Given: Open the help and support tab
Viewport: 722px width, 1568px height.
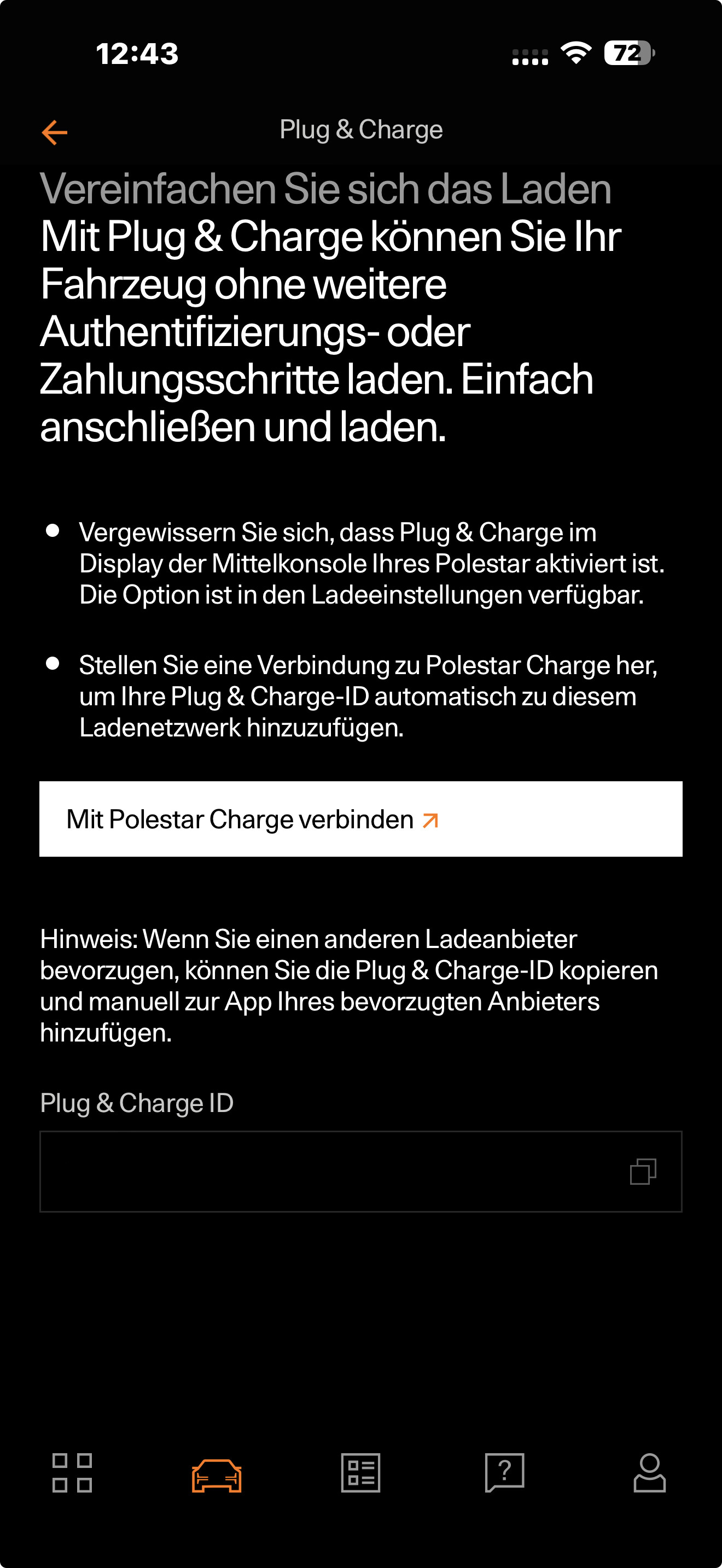Looking at the screenshot, I should (x=505, y=1472).
